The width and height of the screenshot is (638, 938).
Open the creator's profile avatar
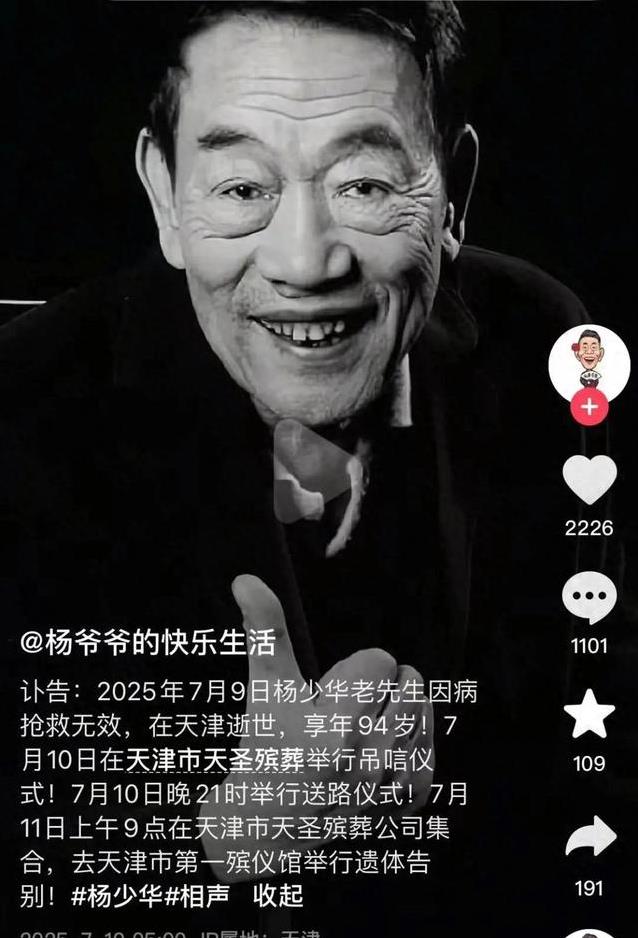tap(589, 362)
